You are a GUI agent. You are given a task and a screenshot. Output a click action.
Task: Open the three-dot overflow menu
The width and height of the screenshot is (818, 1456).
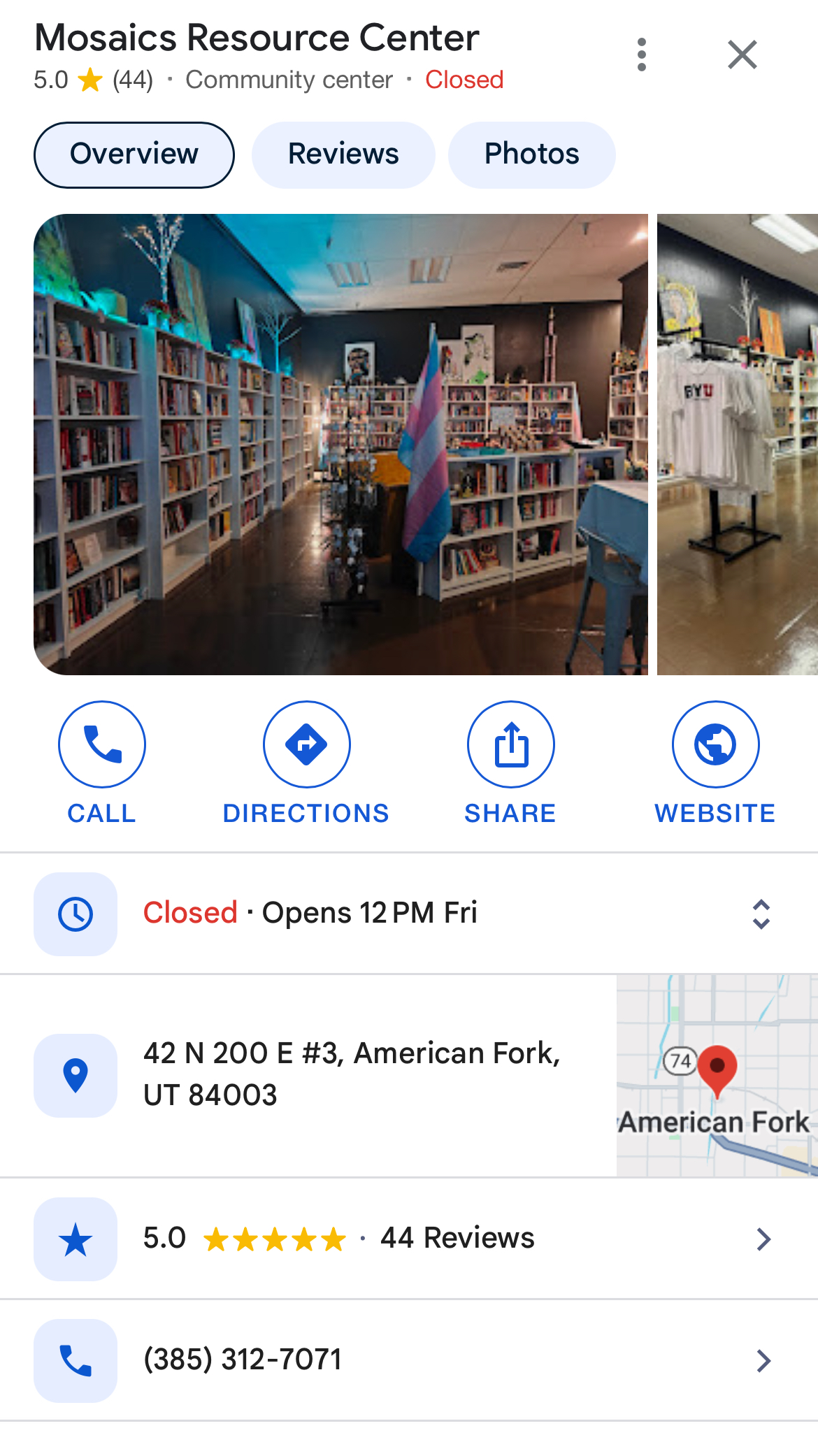pos(641,55)
